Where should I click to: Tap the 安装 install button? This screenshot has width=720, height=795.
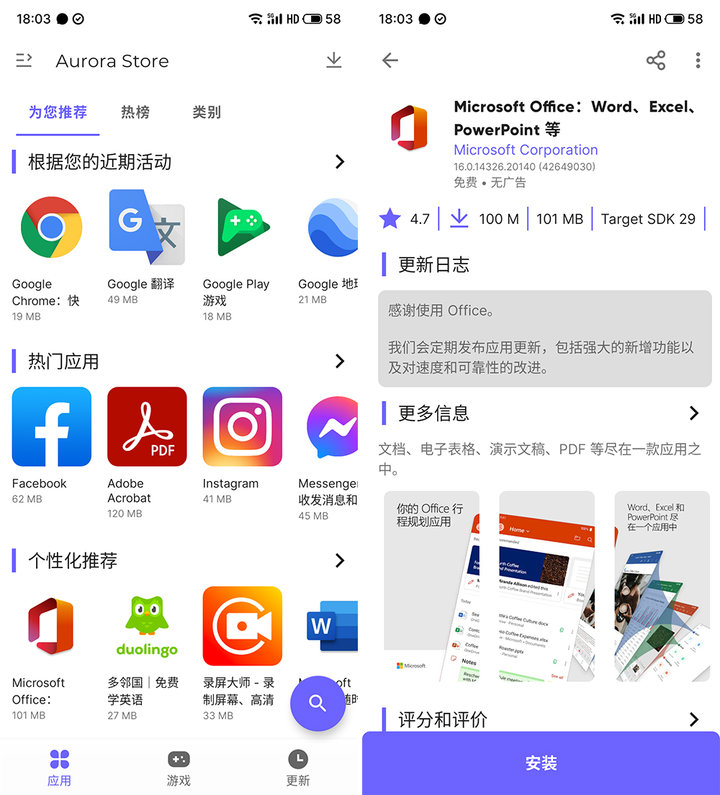click(x=540, y=763)
